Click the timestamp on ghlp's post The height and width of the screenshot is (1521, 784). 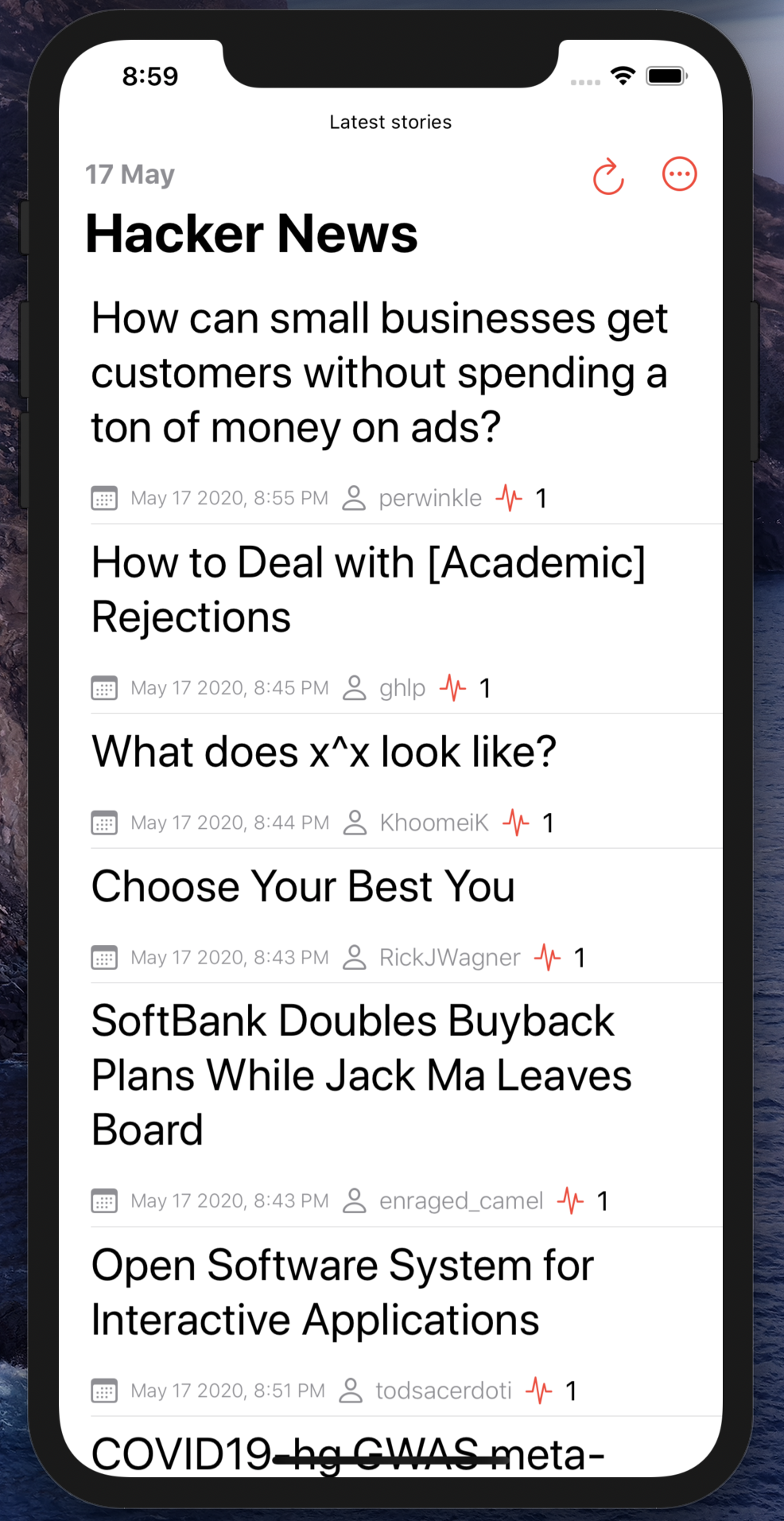[x=229, y=687]
